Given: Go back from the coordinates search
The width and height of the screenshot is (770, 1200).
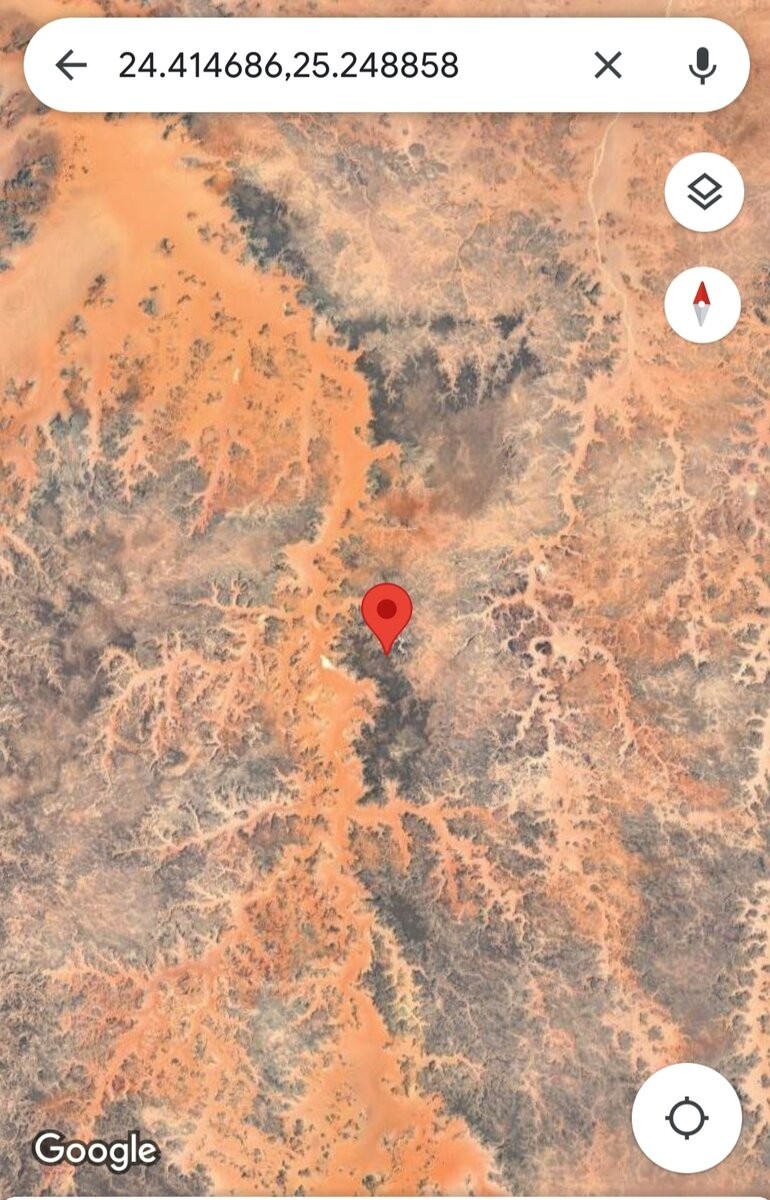Looking at the screenshot, I should (71, 66).
